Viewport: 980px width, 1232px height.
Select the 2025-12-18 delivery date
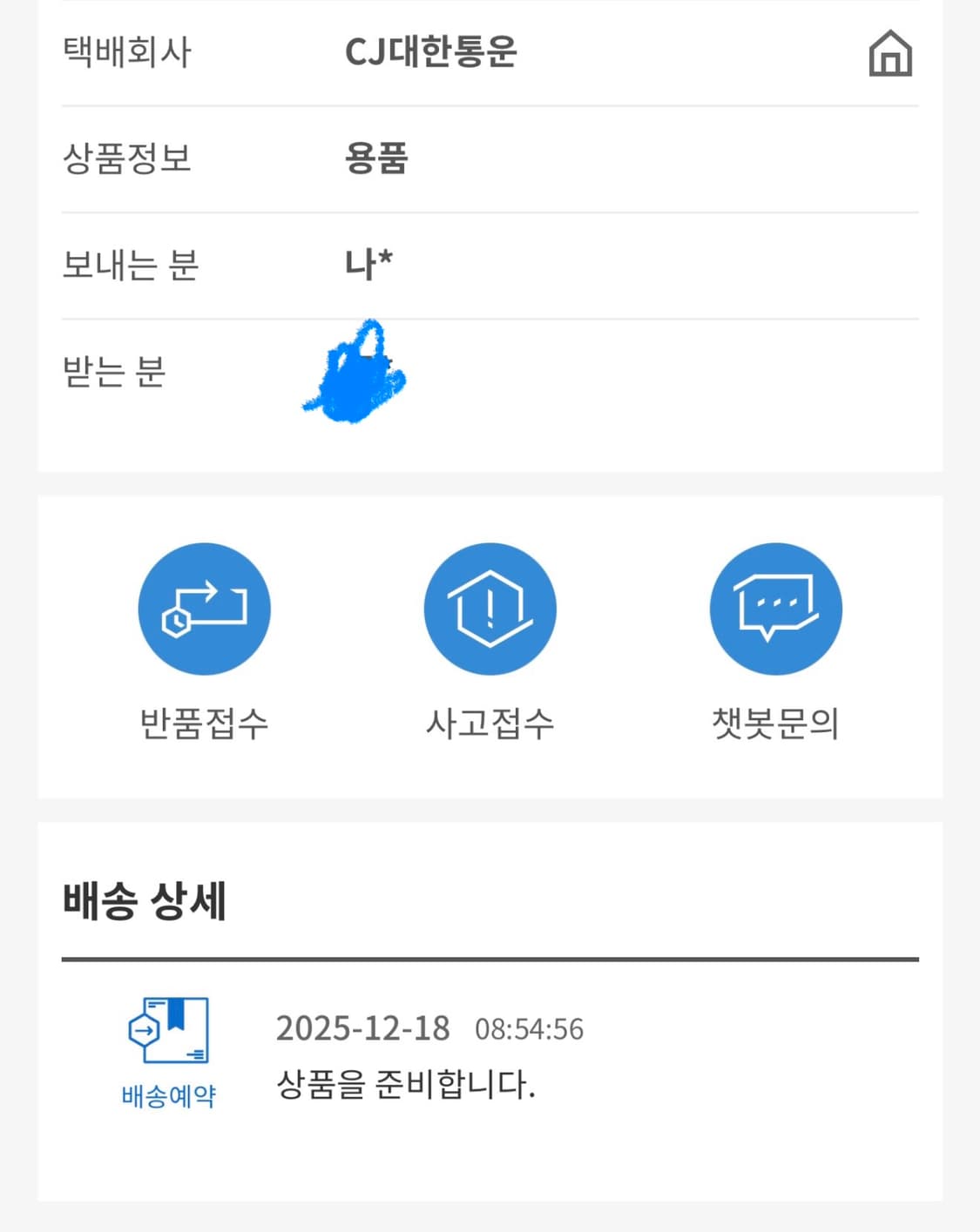click(362, 1028)
